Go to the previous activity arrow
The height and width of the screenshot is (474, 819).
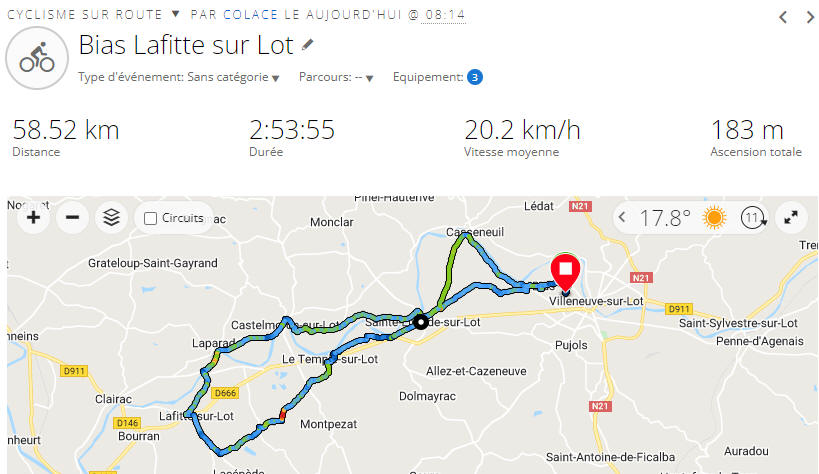(783, 17)
